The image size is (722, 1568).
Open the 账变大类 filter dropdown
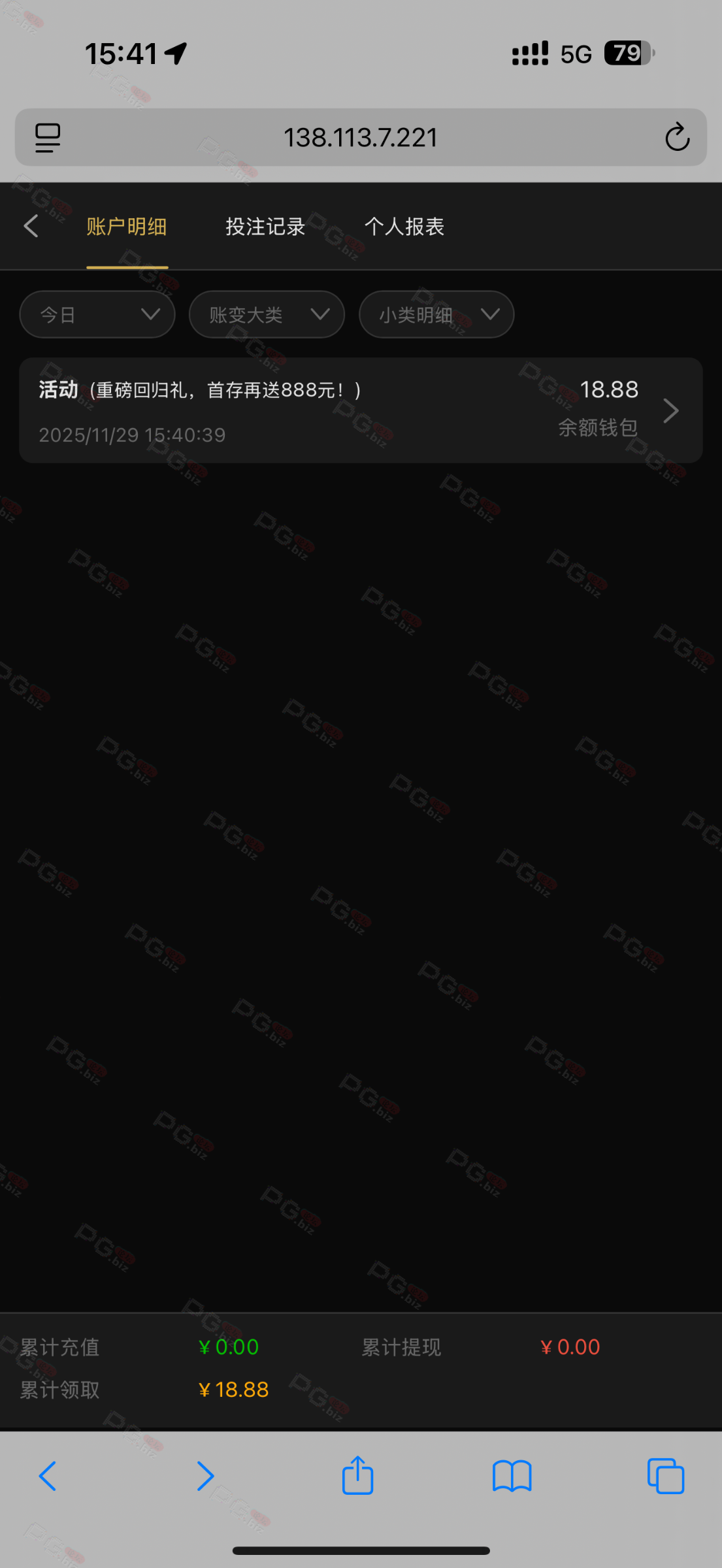pos(267,314)
